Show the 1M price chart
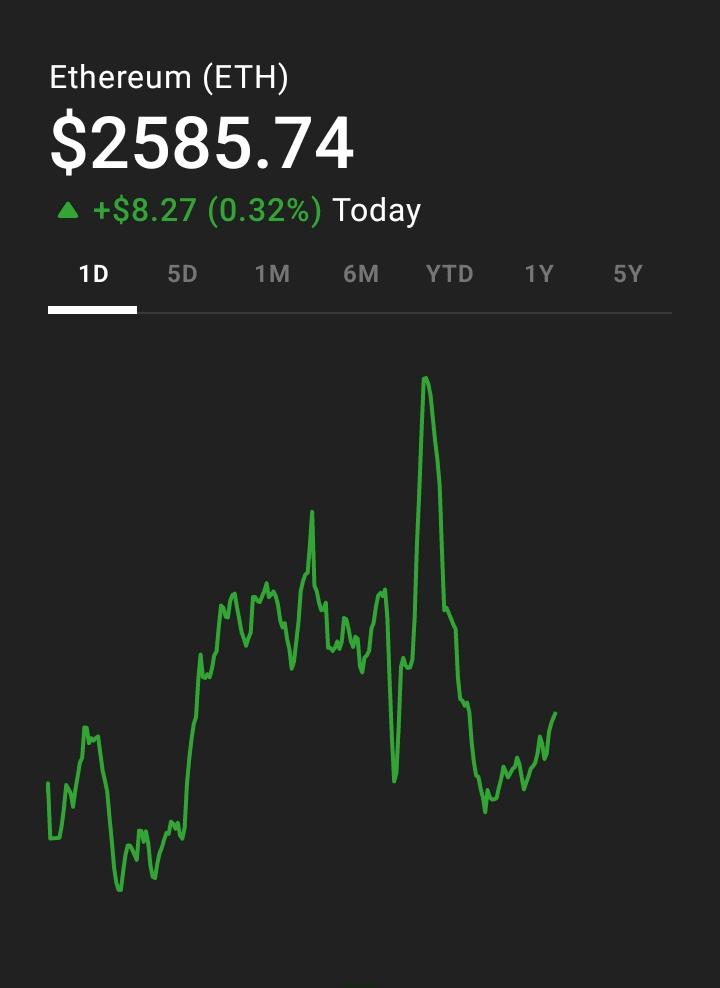The width and height of the screenshot is (720, 988). tap(271, 274)
